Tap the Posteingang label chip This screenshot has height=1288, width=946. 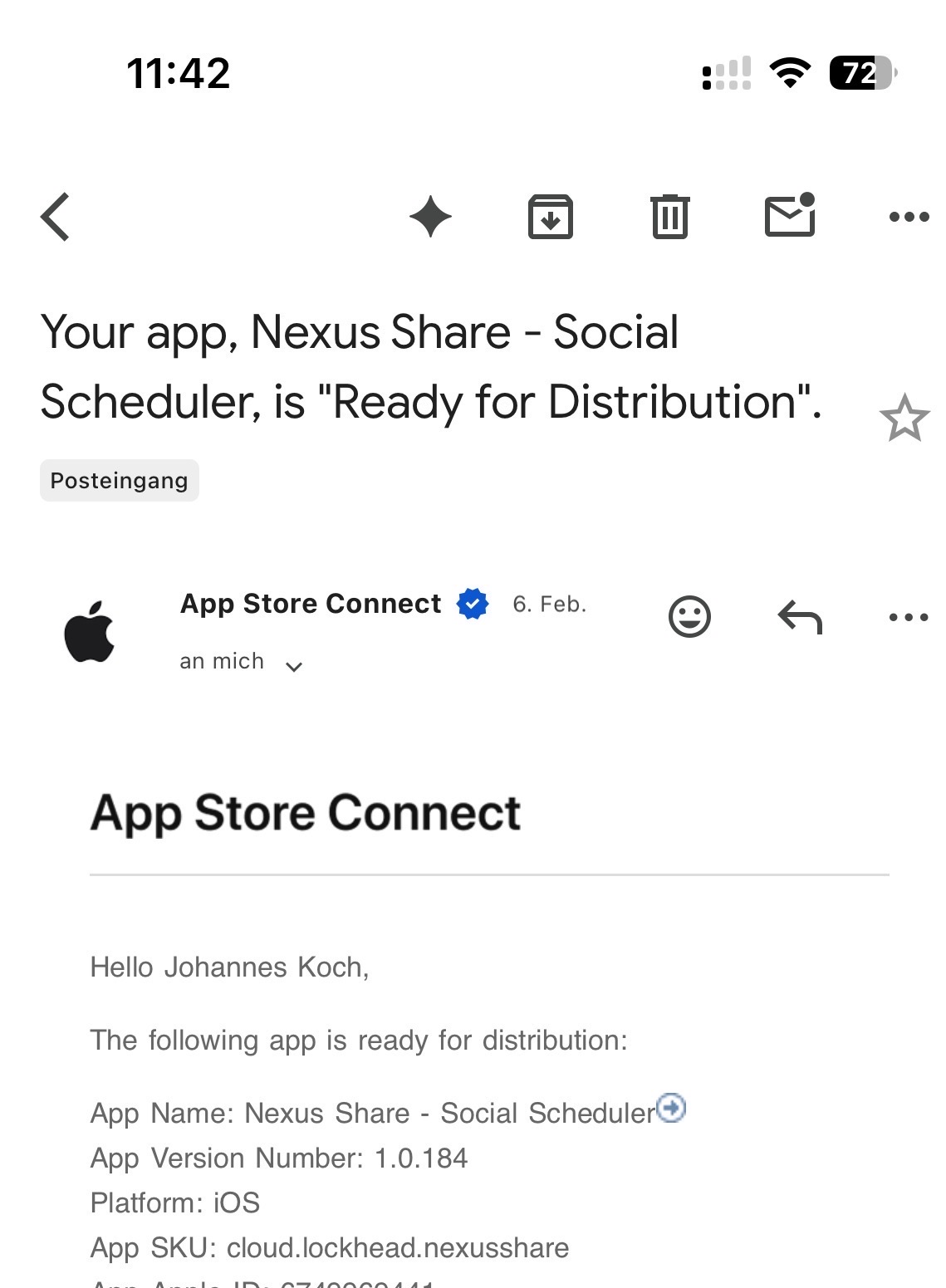pos(119,480)
